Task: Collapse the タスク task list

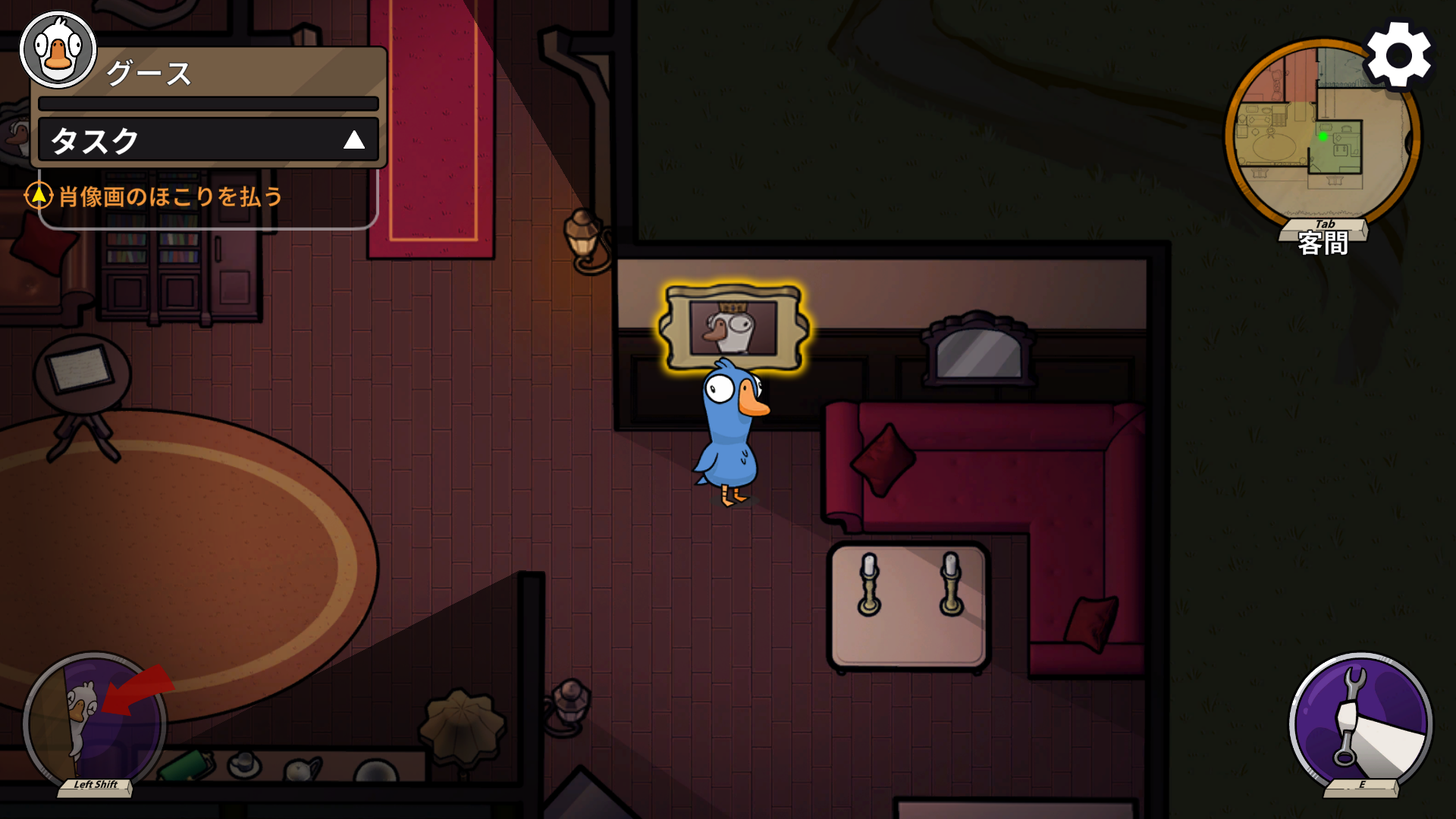Action: (x=353, y=140)
